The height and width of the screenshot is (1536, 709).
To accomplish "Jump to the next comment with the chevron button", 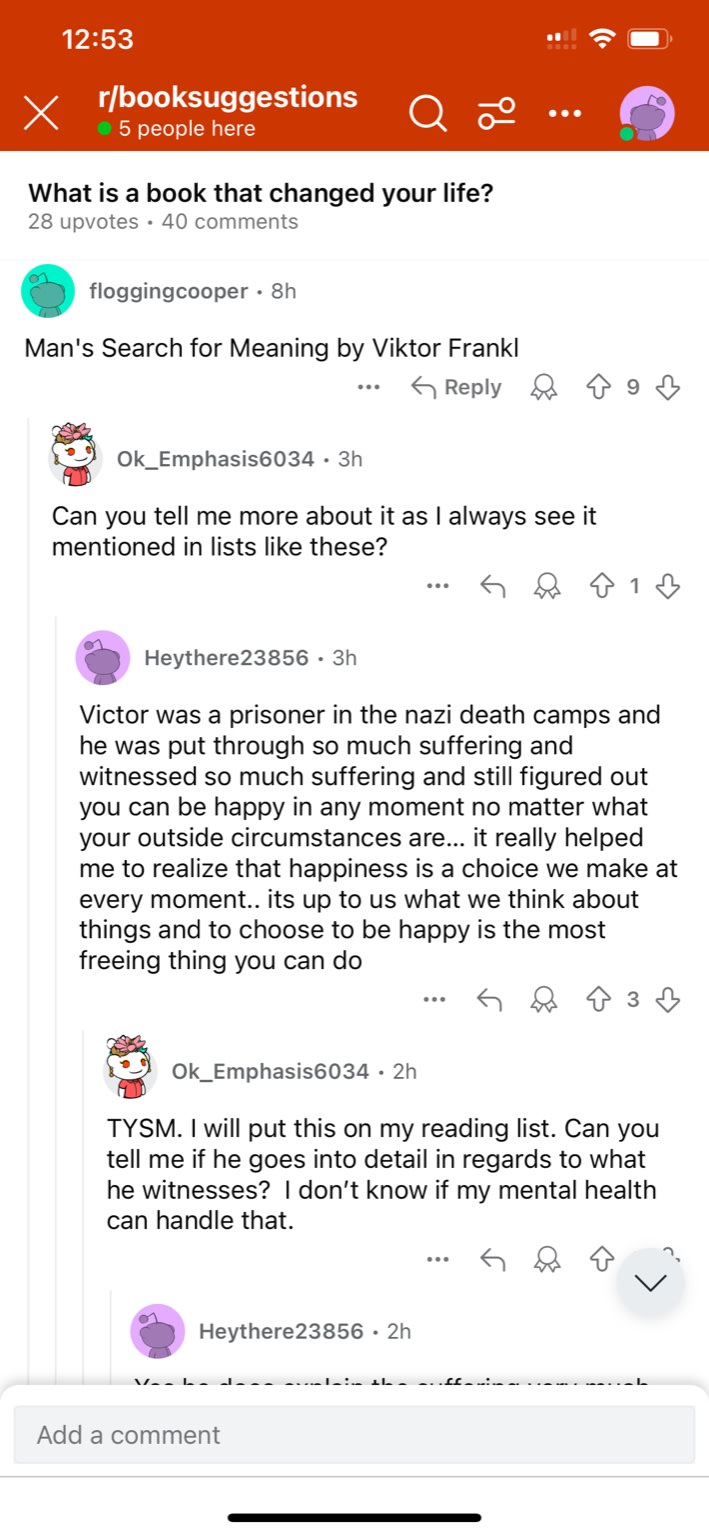I will 650,1283.
